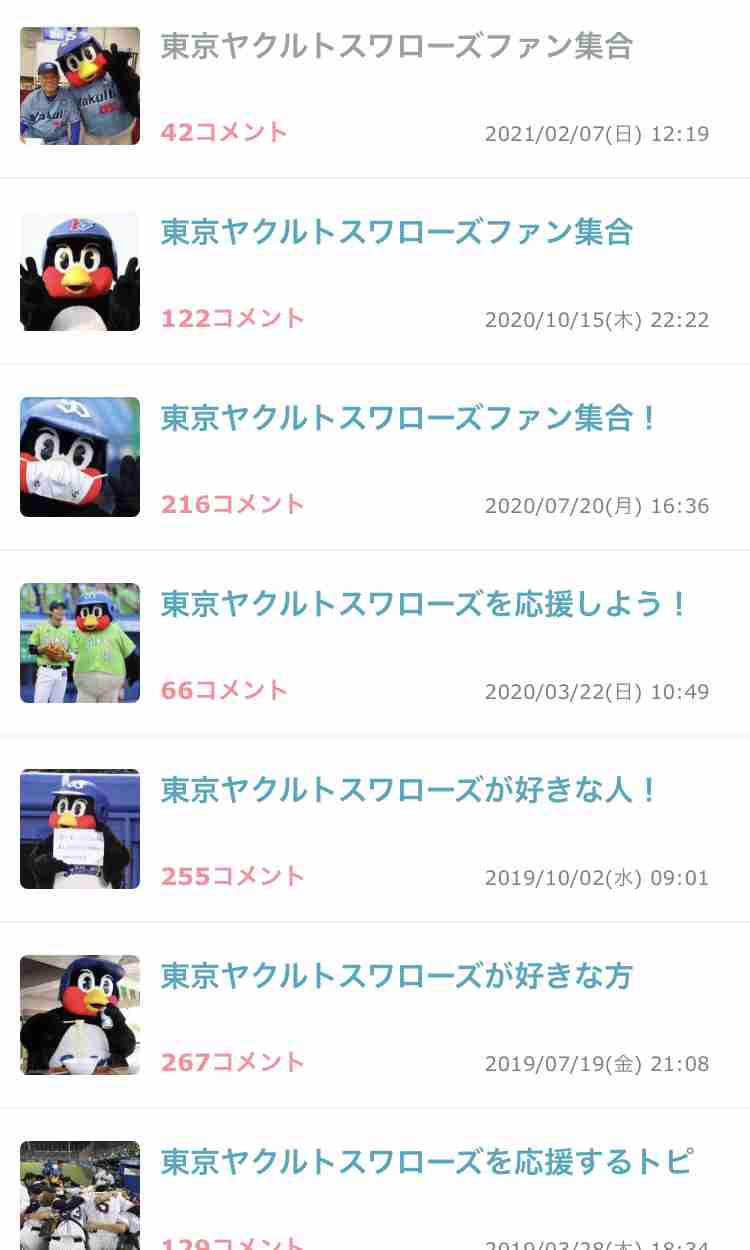Image resolution: width=750 pixels, height=1250 pixels.
Task: Click the 122コメント comment count
Action: coord(233,317)
